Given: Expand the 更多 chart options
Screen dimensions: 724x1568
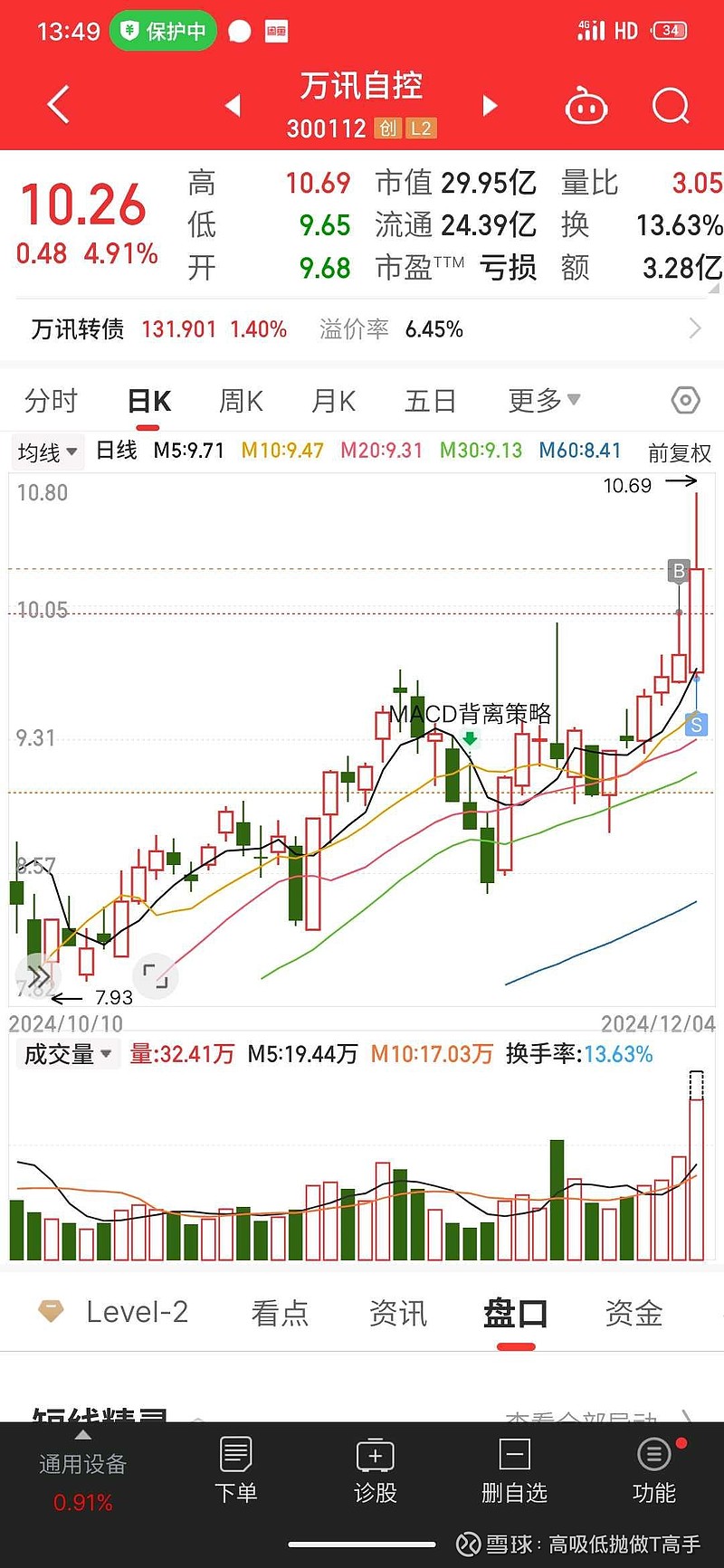Looking at the screenshot, I should coord(544,400).
